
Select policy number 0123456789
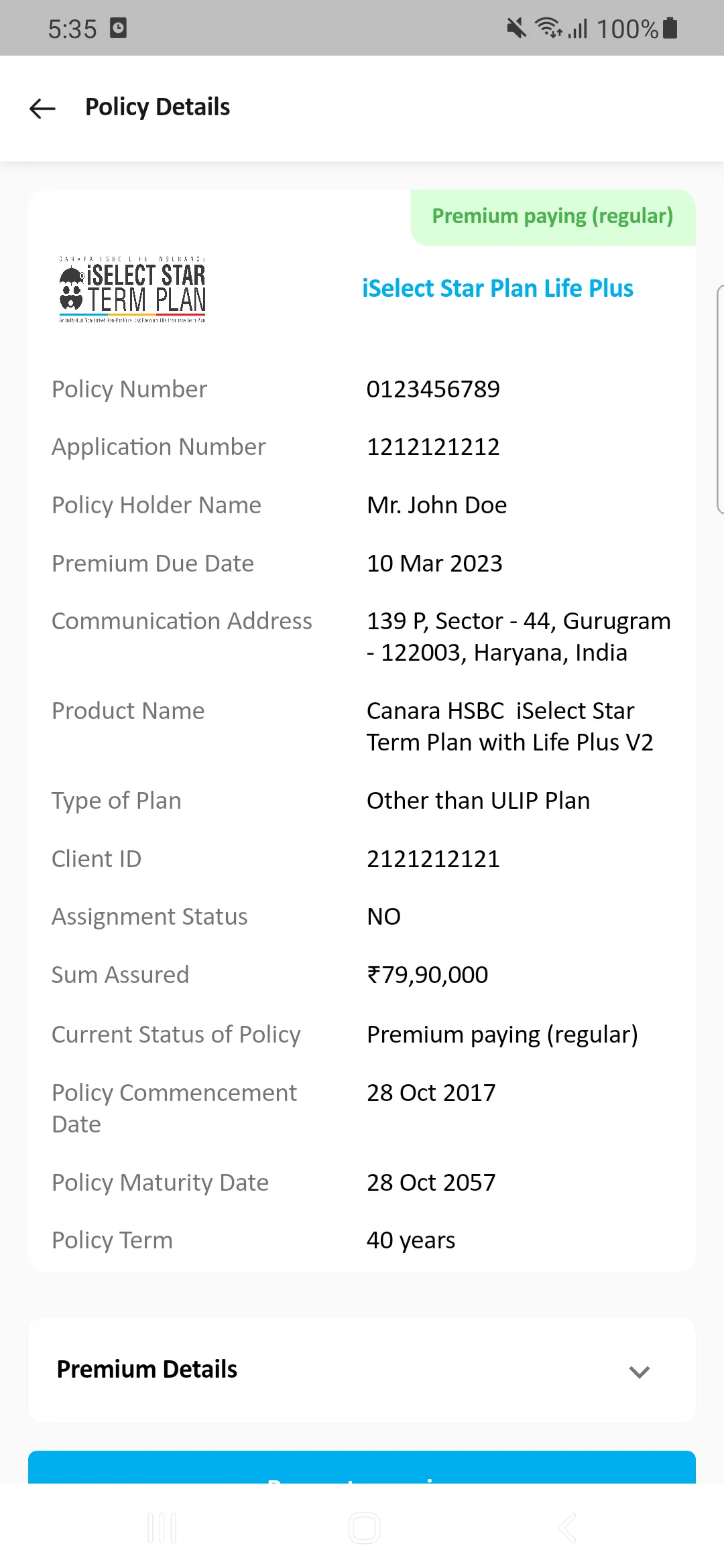433,389
